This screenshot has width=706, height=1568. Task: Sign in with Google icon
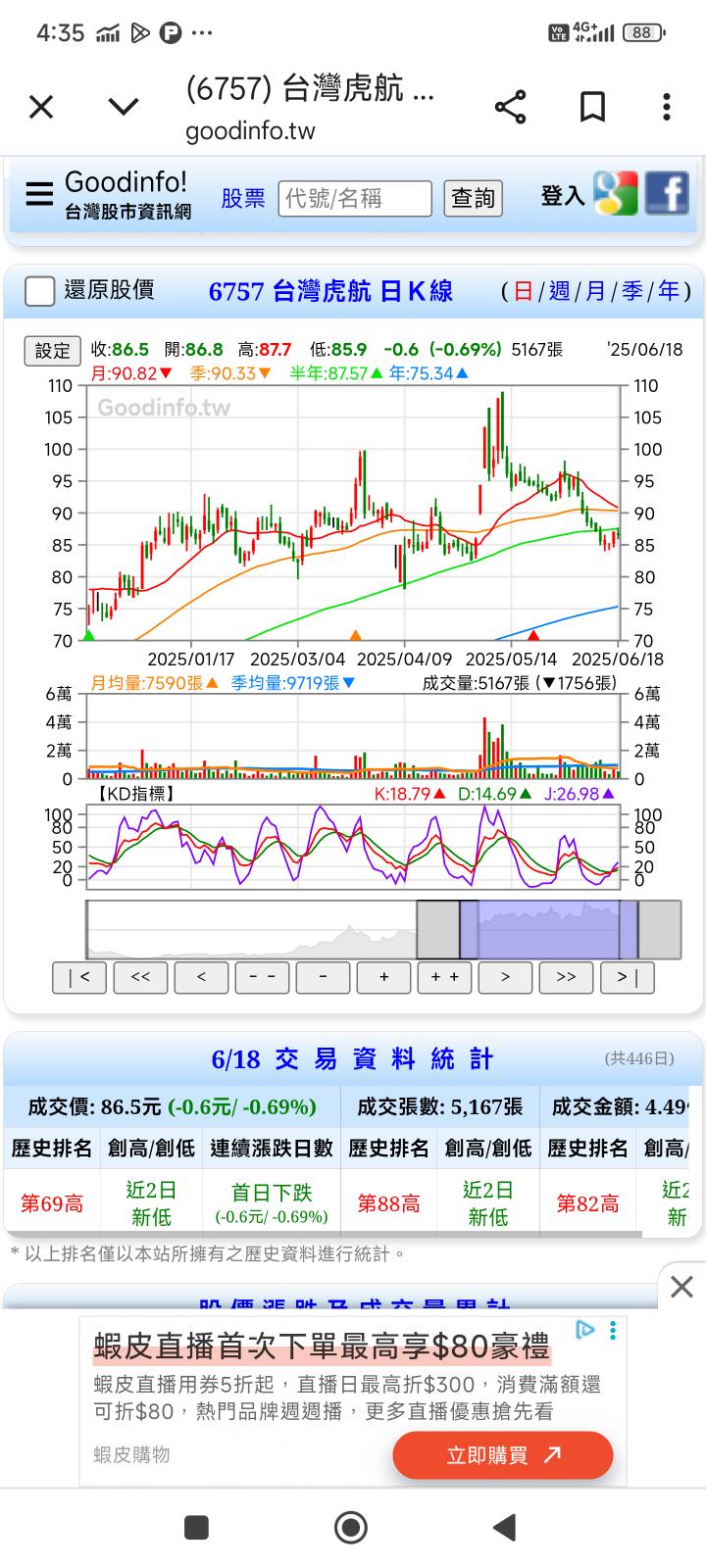click(616, 194)
